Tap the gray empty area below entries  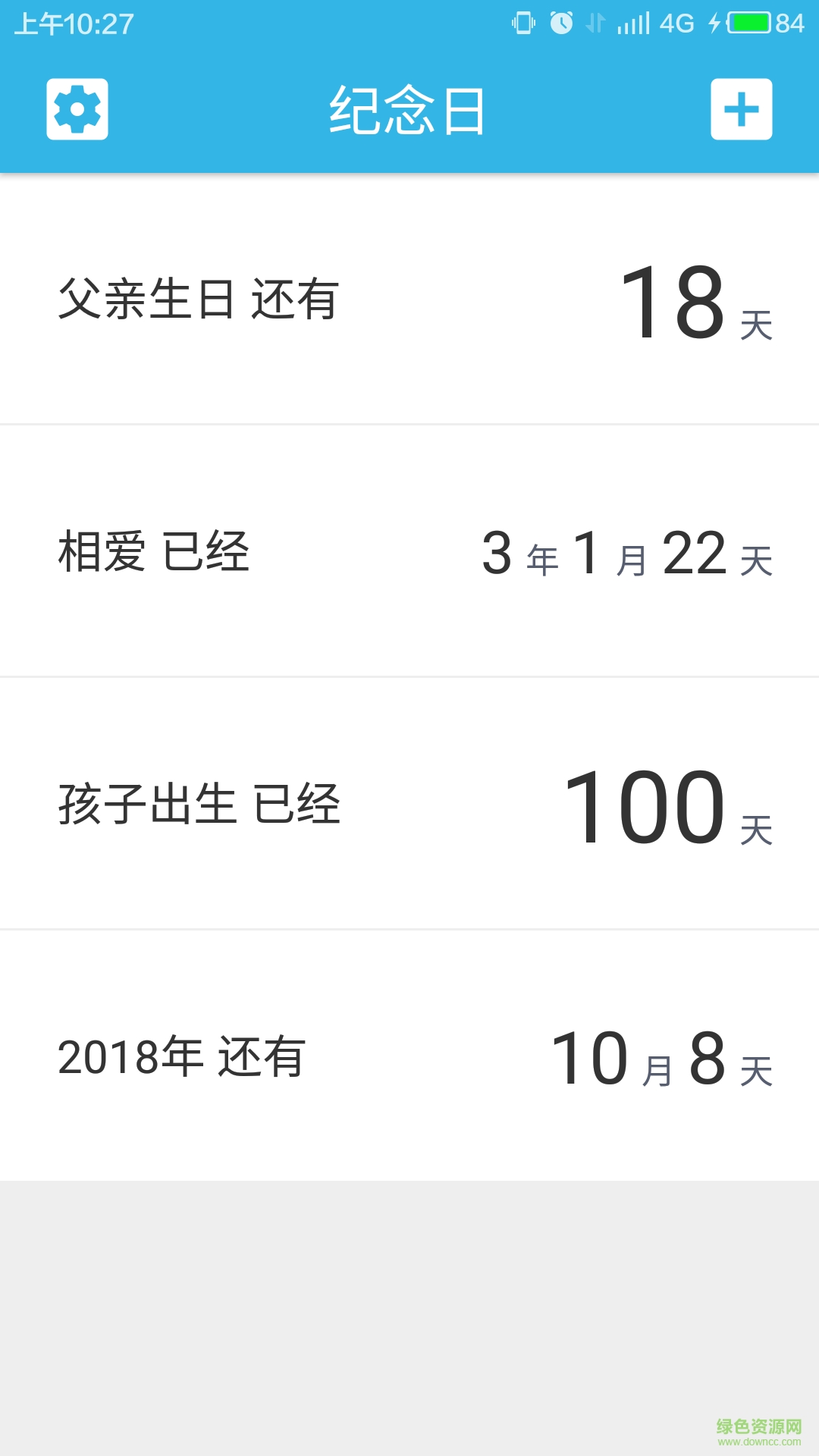click(x=409, y=1289)
